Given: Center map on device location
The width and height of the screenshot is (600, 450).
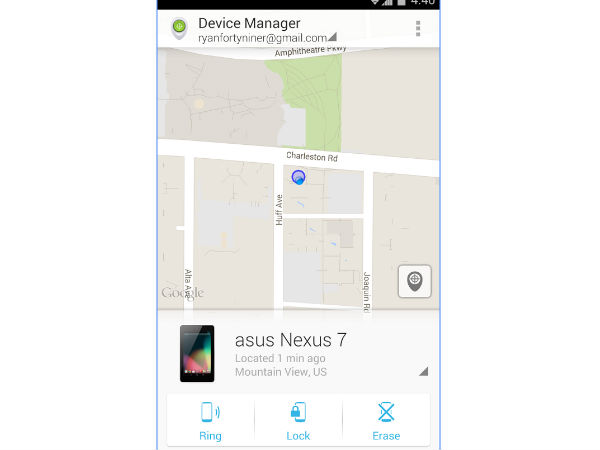Looking at the screenshot, I should point(415,281).
